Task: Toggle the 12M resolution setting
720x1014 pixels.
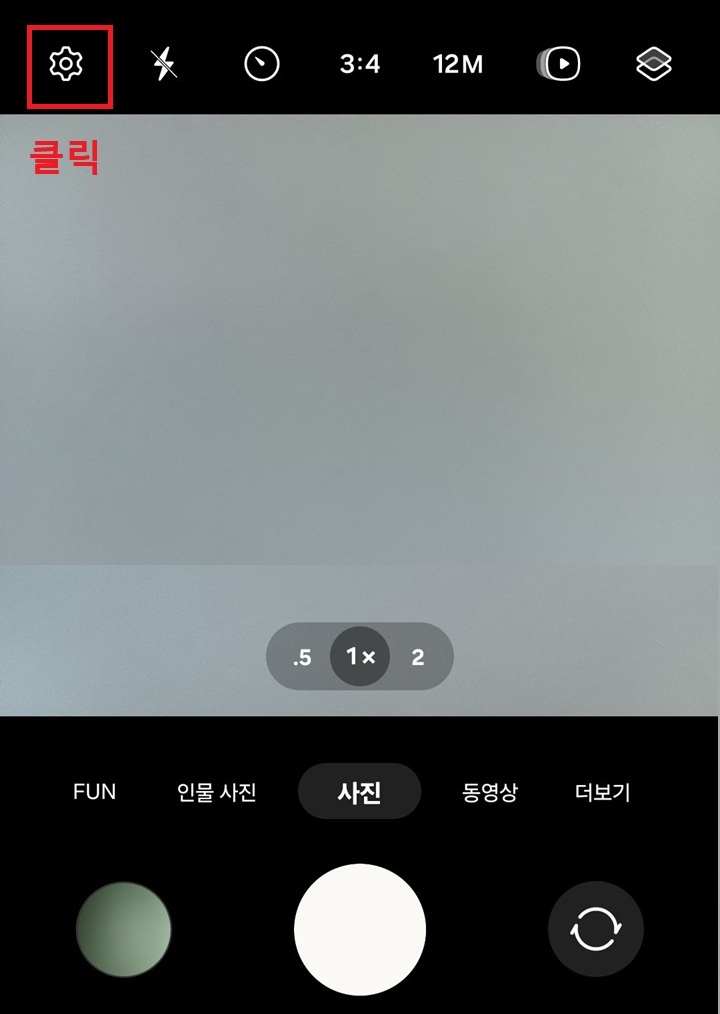Action: (x=456, y=63)
